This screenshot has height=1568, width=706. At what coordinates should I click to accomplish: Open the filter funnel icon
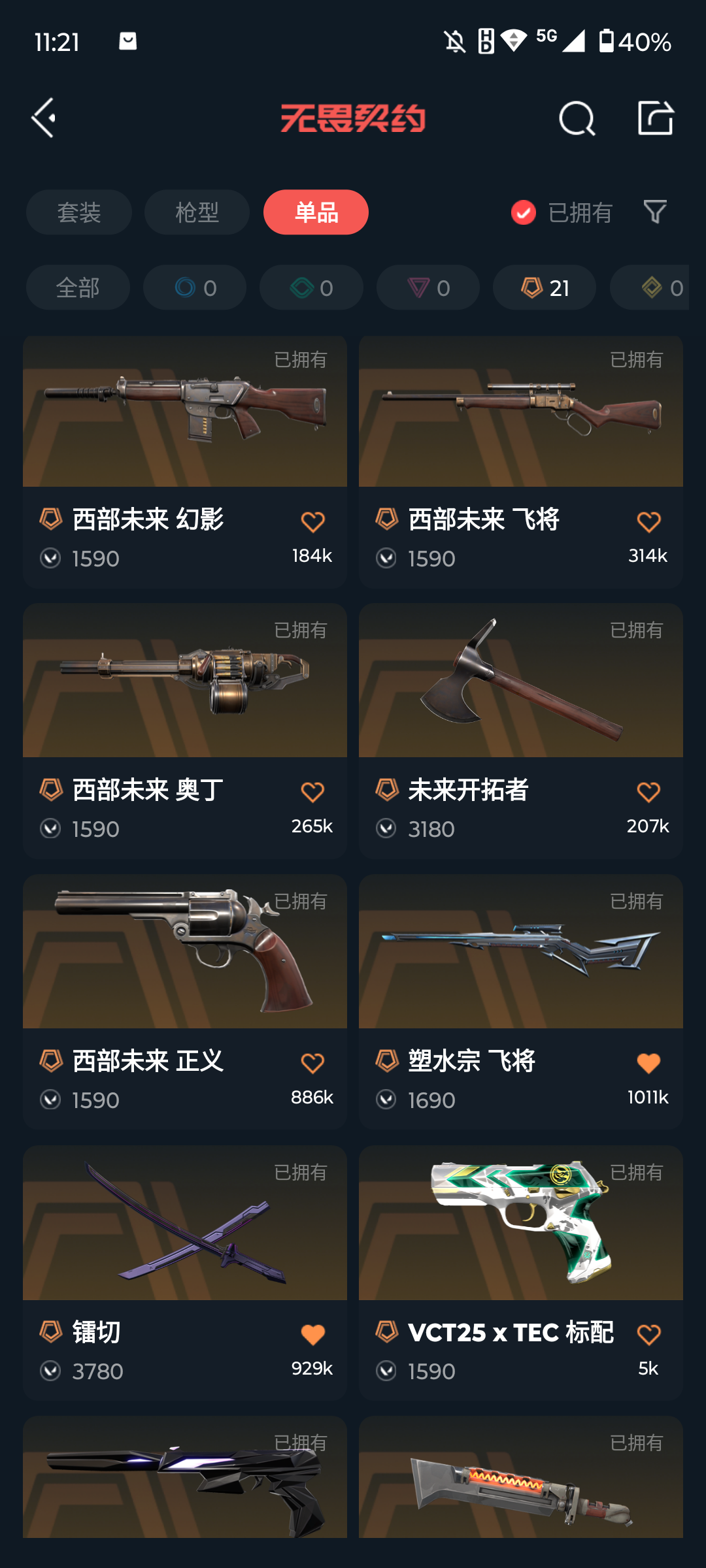655,212
